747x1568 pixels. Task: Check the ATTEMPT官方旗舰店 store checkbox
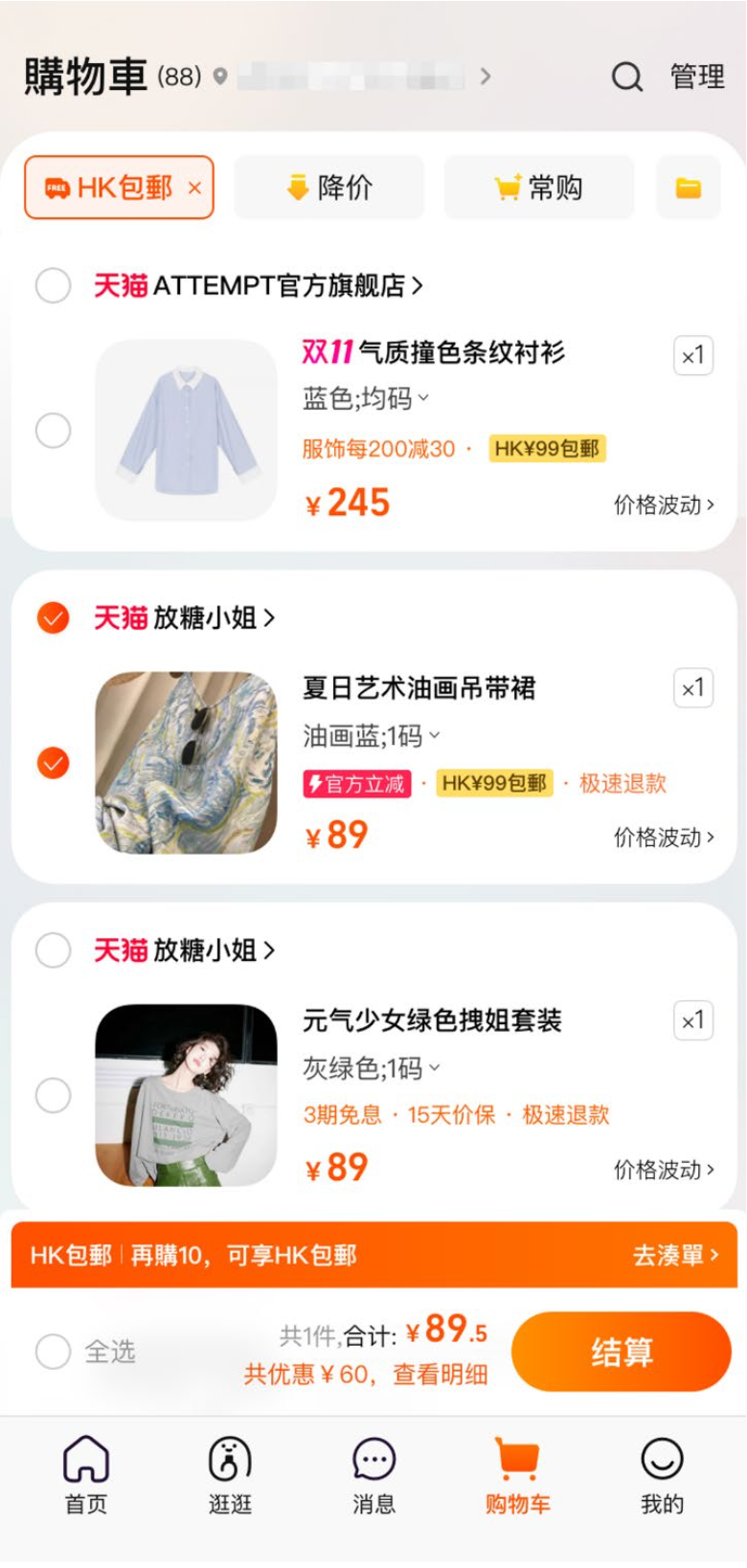tap(54, 285)
